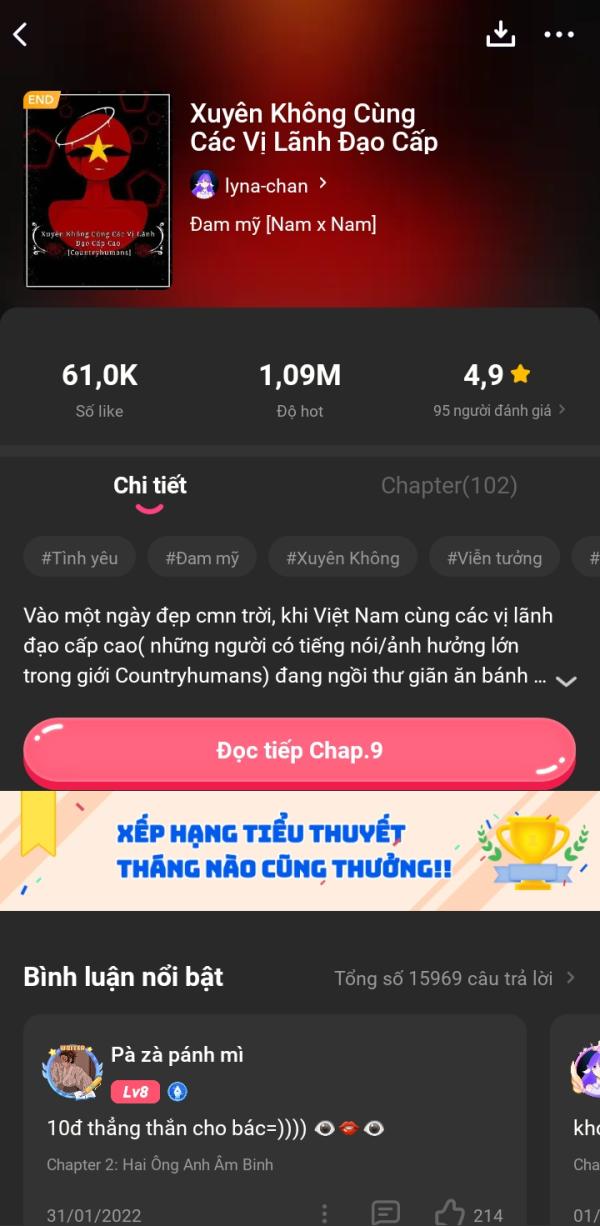Go back using the top-left arrow
Image resolution: width=600 pixels, height=1226 pixels.
click(20, 34)
